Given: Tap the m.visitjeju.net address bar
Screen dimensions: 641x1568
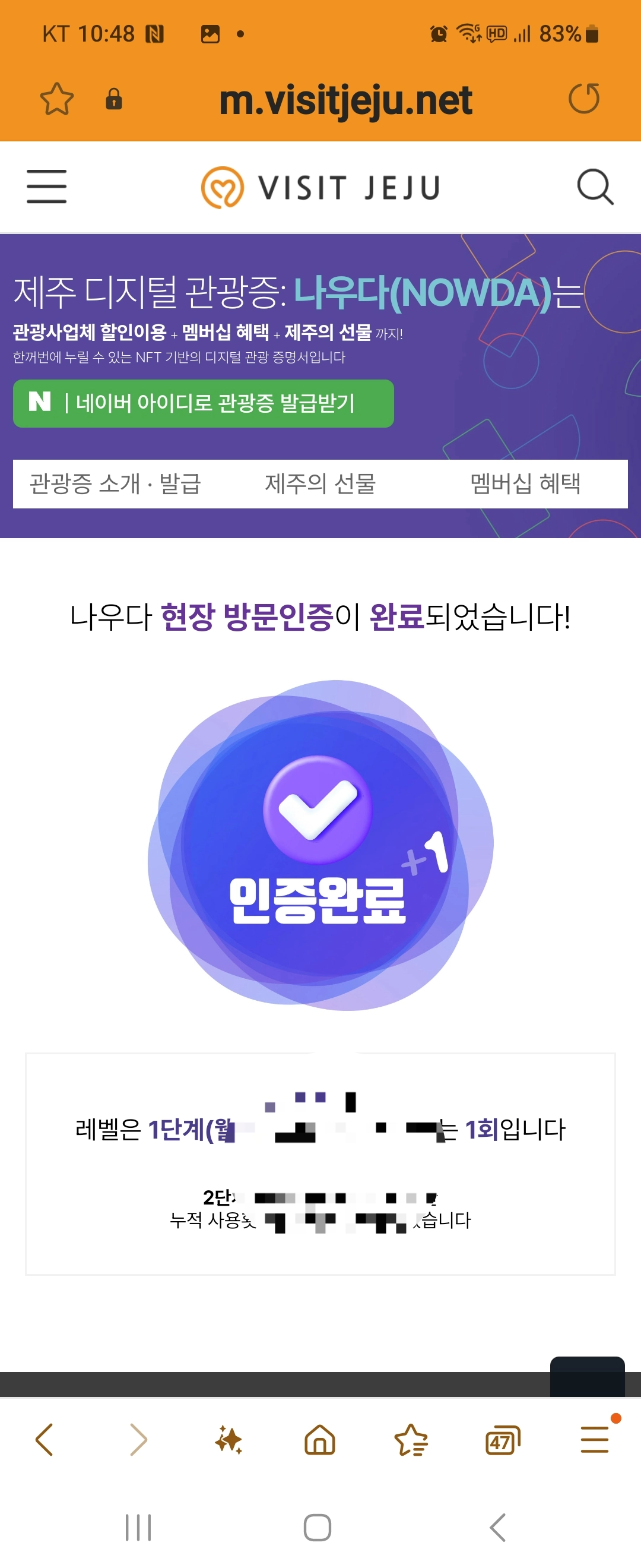Looking at the screenshot, I should click(x=345, y=100).
